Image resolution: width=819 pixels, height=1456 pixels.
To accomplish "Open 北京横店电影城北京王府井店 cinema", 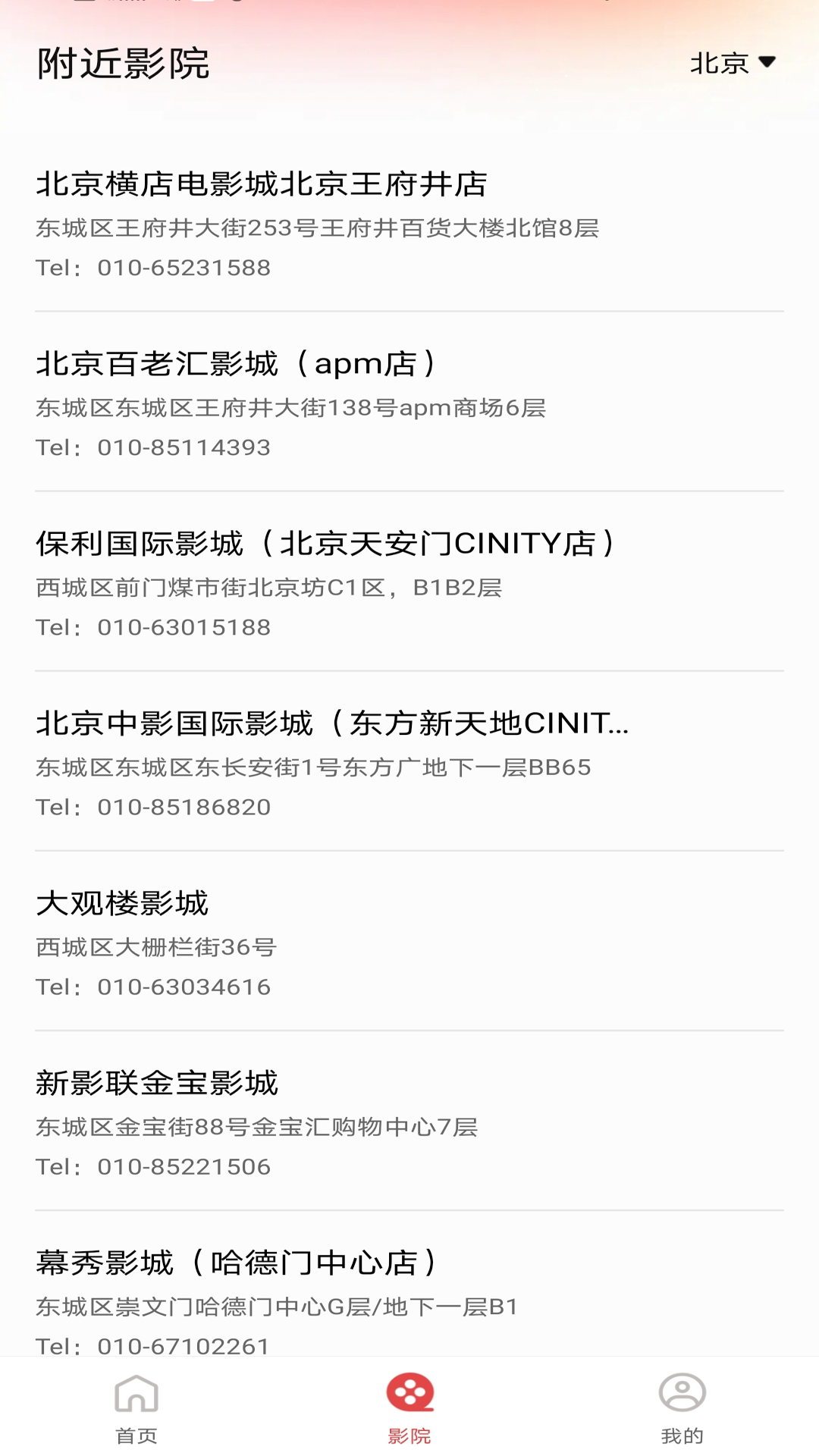I will click(409, 224).
